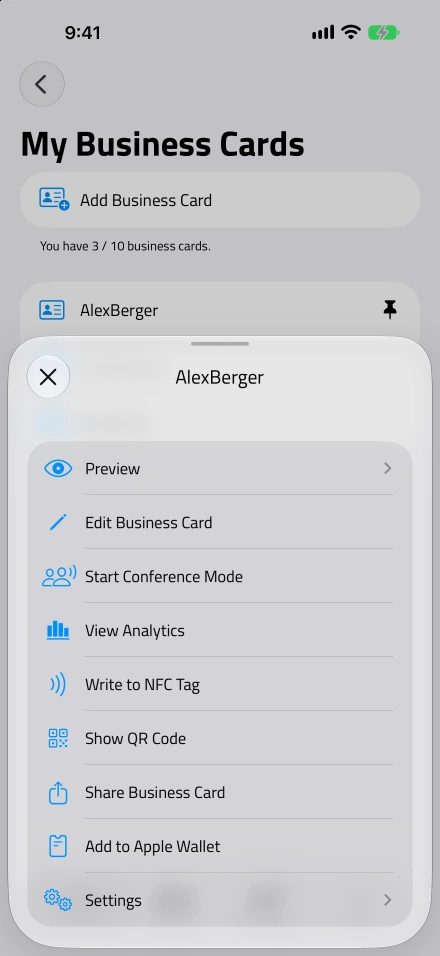Open Preview of the business card
Image resolution: width=440 pixels, height=956 pixels.
[220, 468]
